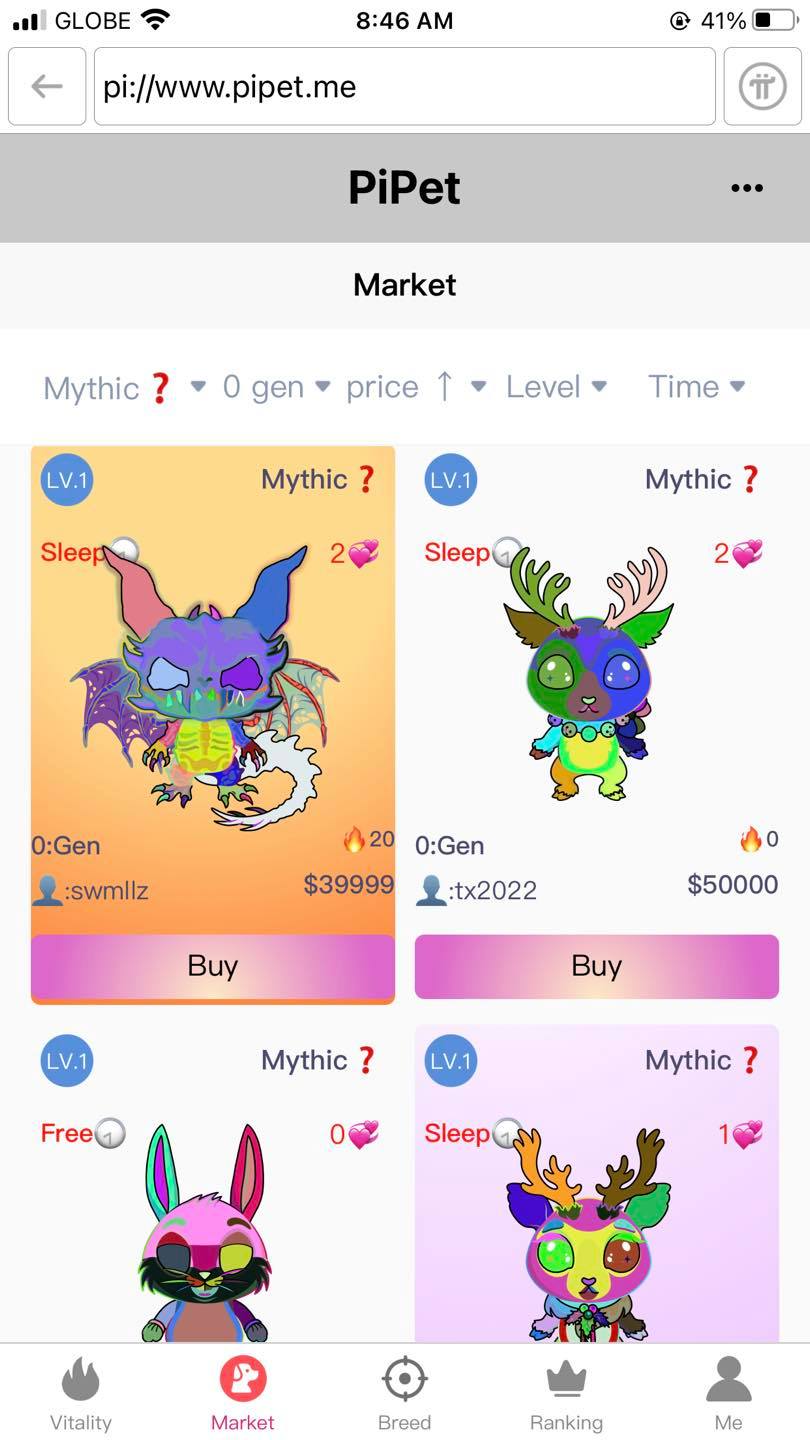Screen dimensions: 810x1440
Task: Switch to the Breed tab
Action: [x=404, y=1394]
